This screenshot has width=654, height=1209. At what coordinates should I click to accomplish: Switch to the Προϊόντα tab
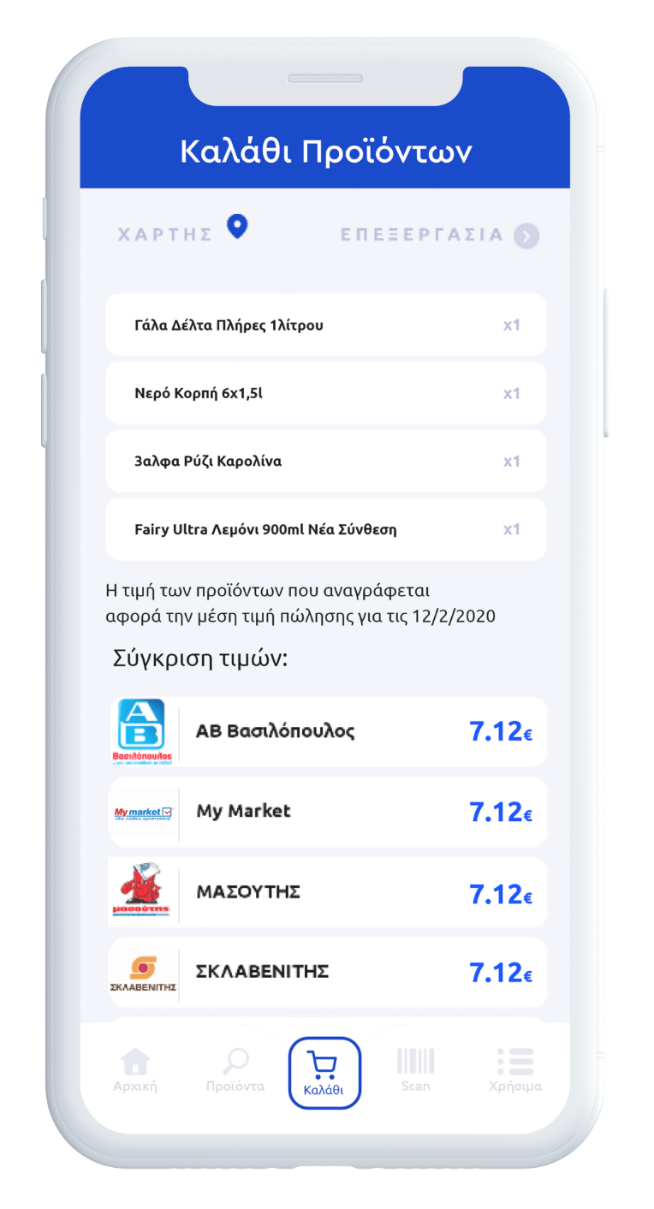235,1071
